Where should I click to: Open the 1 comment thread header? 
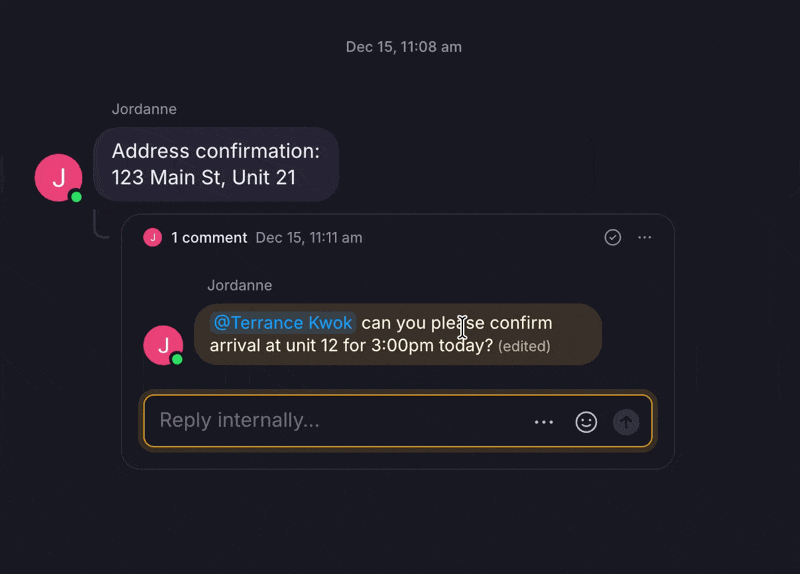coord(209,238)
